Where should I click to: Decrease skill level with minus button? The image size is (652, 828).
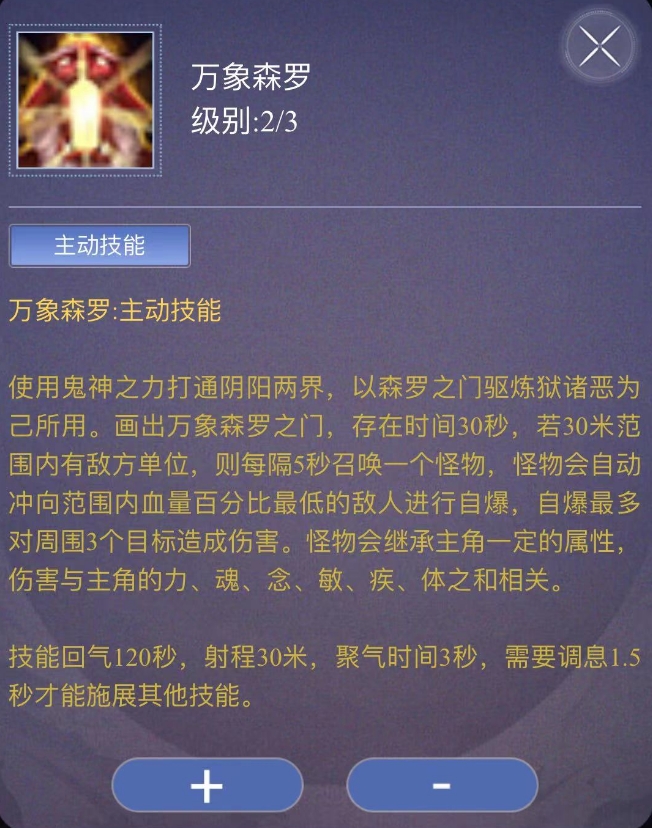tap(442, 785)
